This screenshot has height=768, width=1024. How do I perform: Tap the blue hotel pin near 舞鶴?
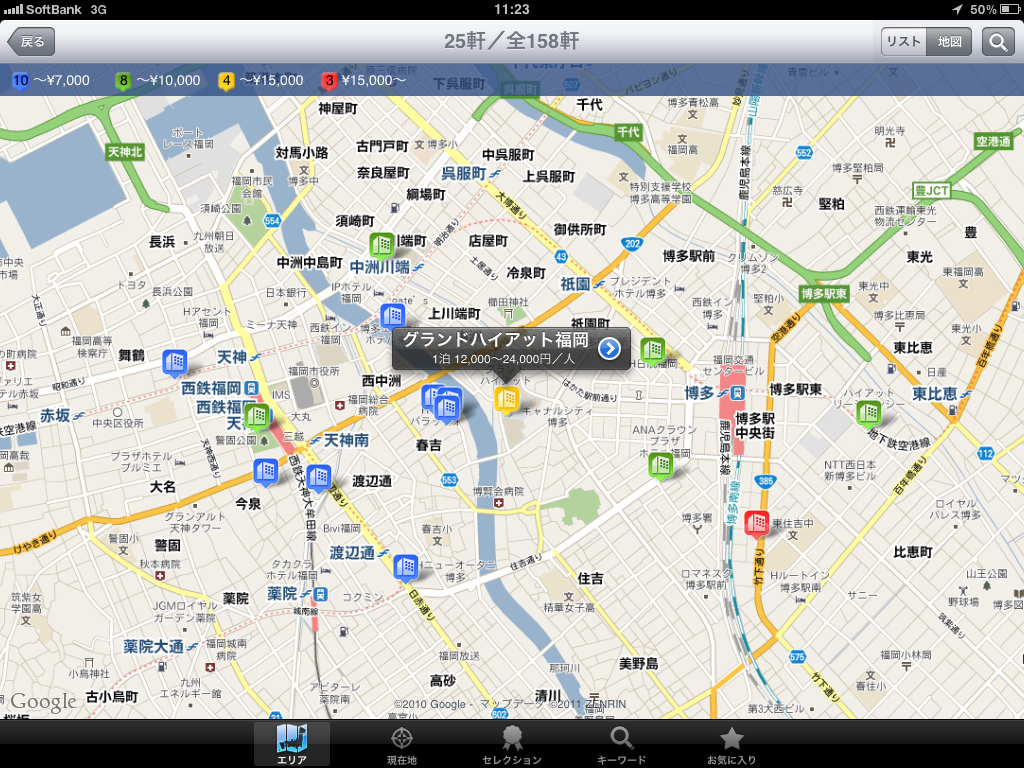(175, 361)
